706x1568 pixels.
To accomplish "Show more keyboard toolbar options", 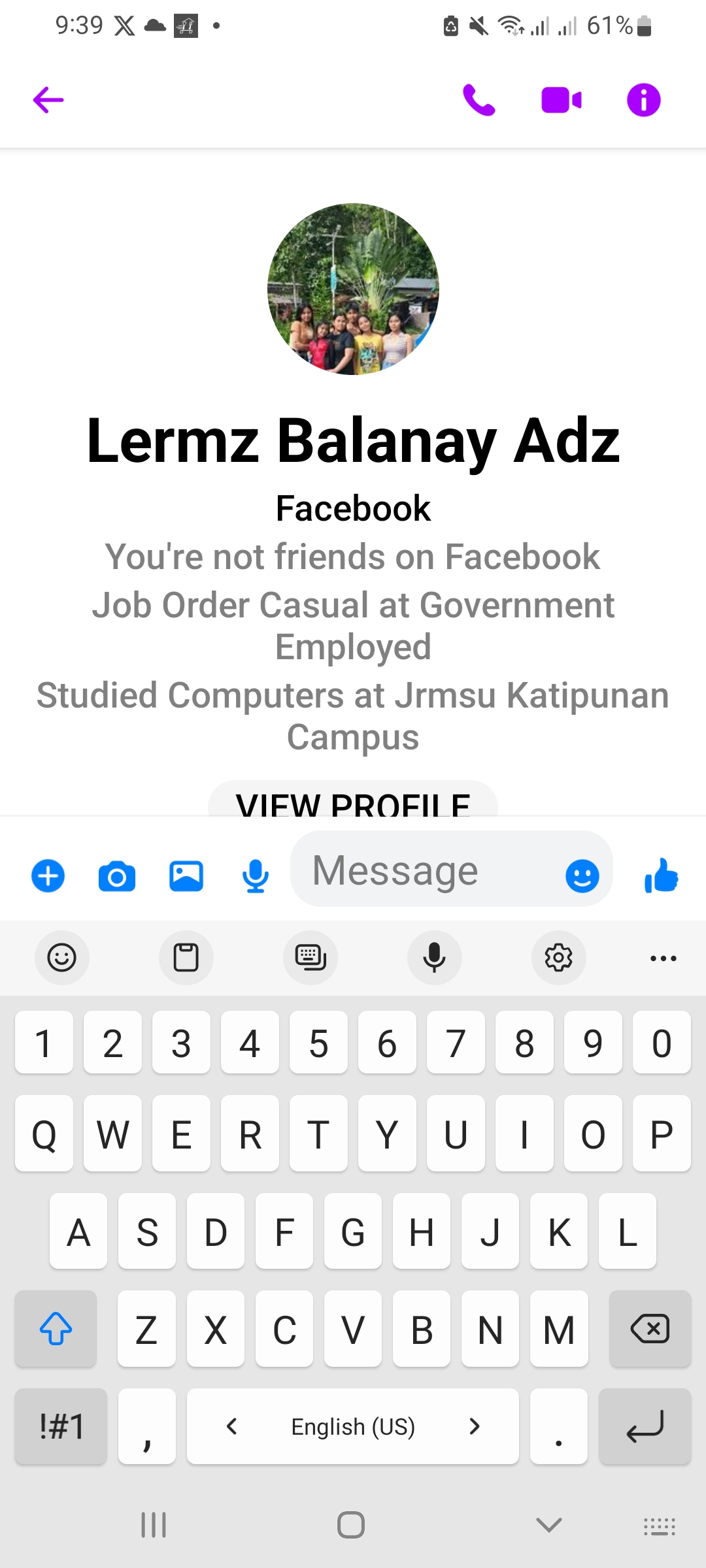I will (x=664, y=958).
